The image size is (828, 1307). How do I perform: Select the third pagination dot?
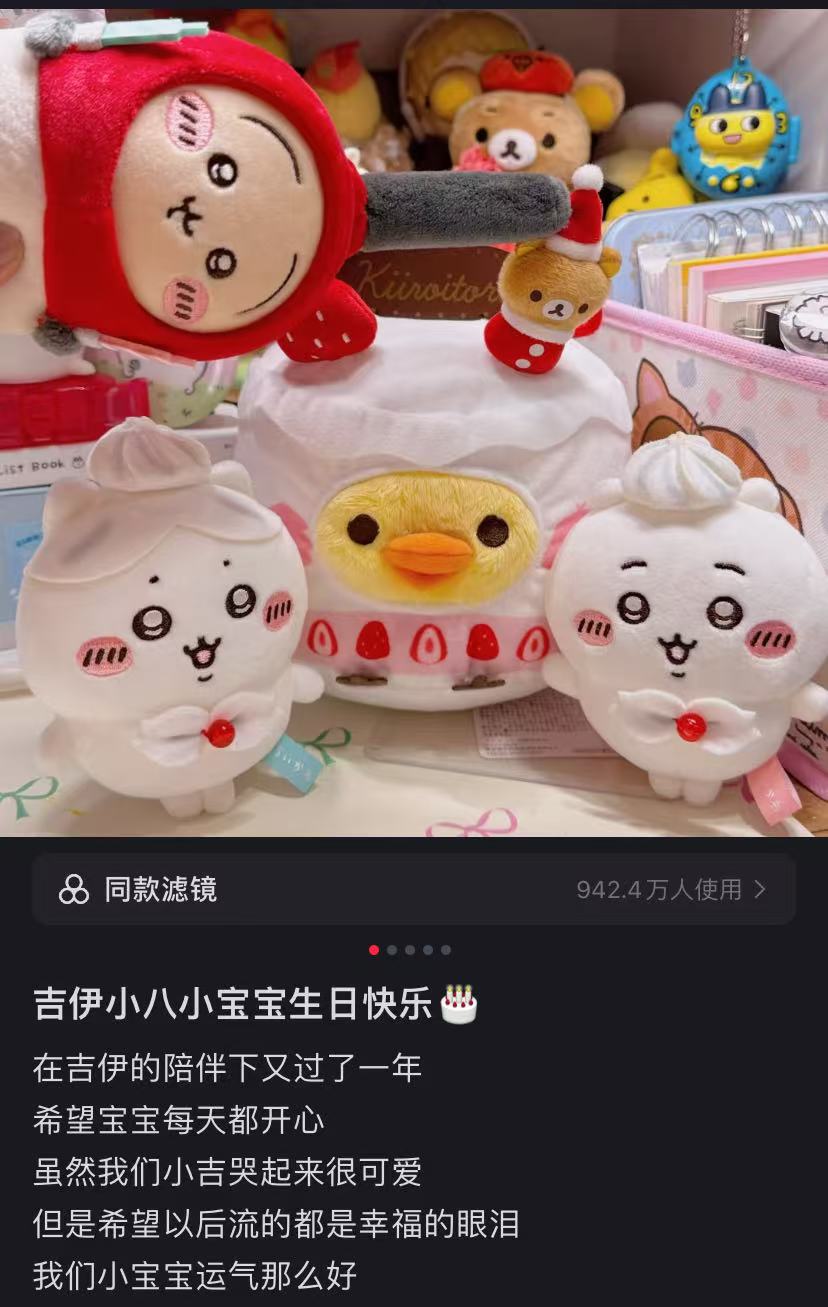pyautogui.click(x=409, y=950)
